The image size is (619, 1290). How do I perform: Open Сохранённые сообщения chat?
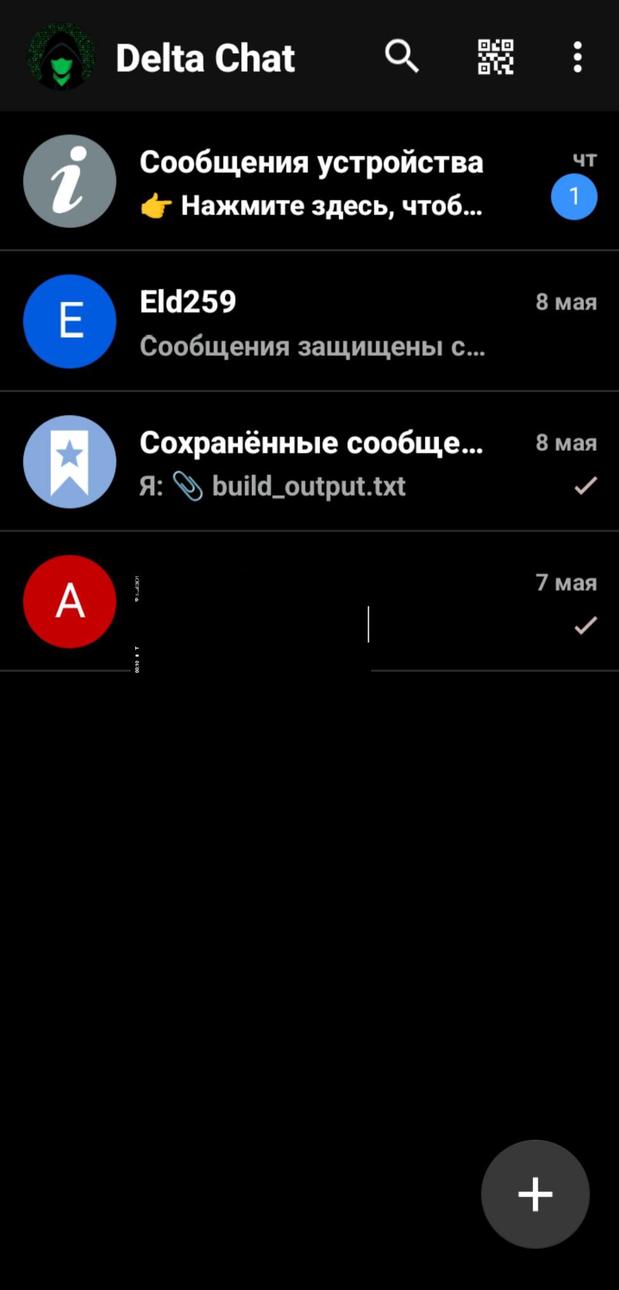click(x=309, y=461)
